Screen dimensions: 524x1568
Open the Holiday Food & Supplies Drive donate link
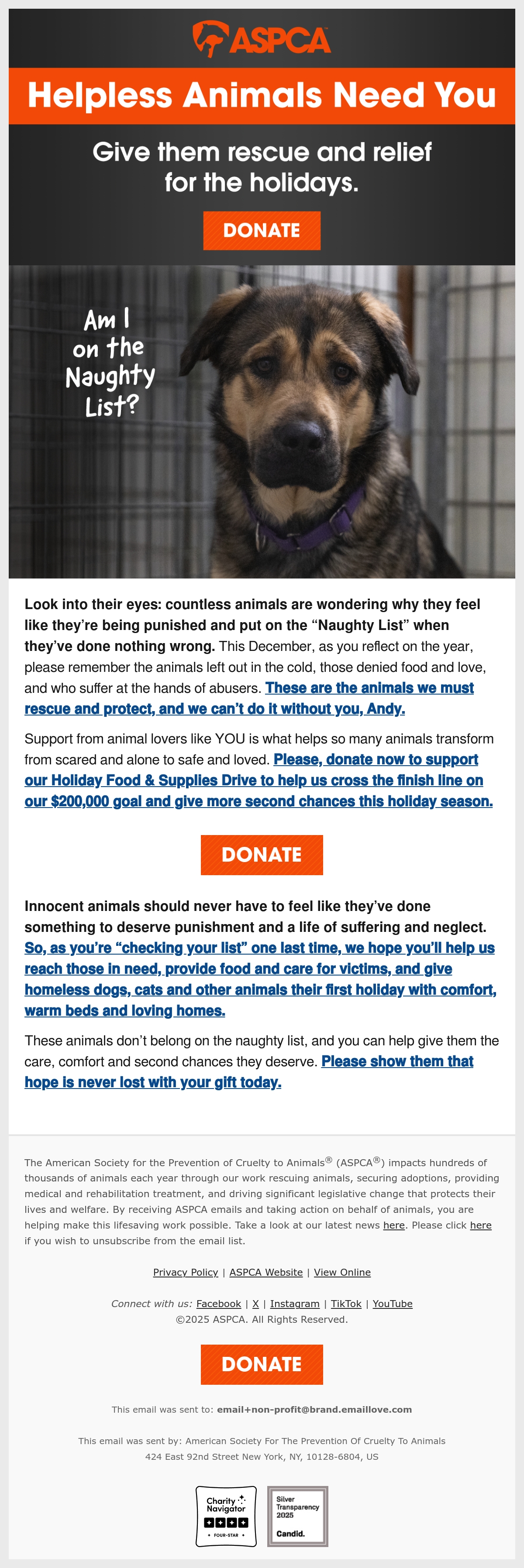click(x=259, y=781)
